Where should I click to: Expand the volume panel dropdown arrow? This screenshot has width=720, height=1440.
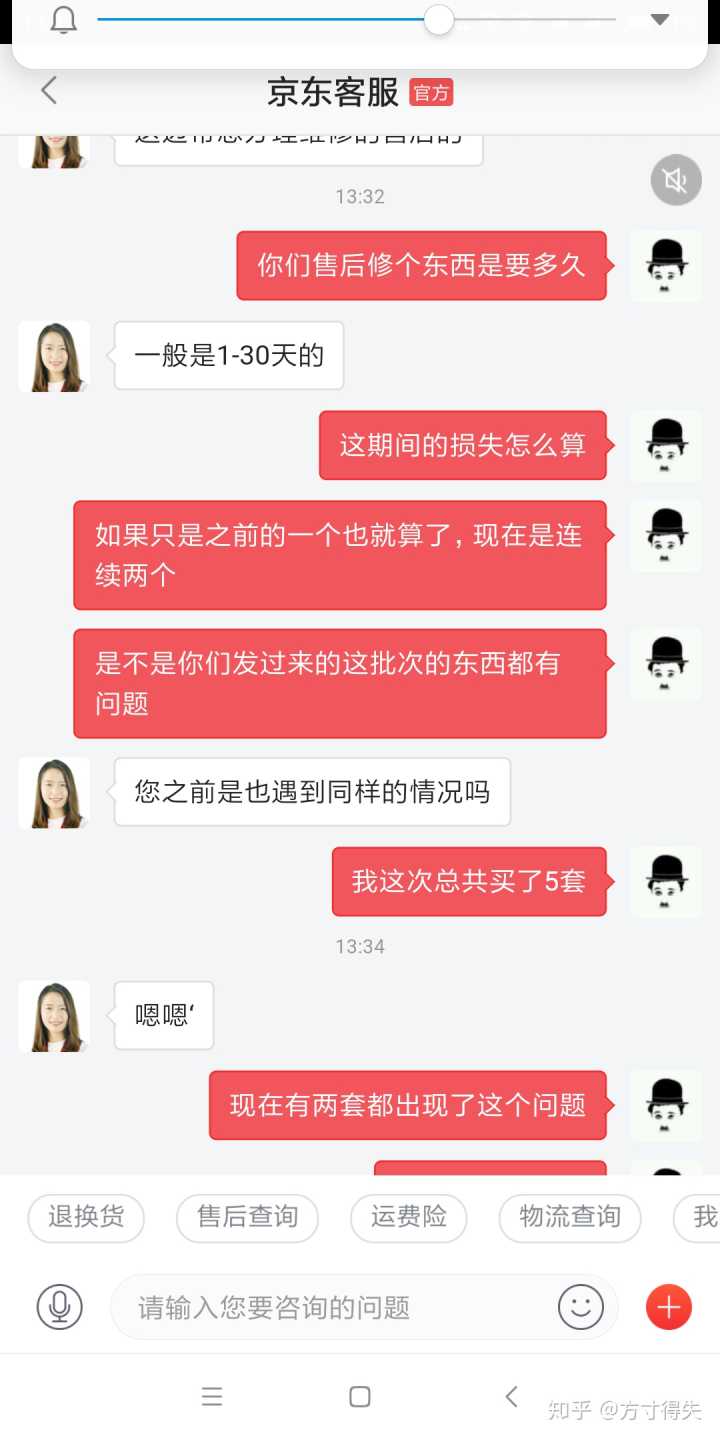point(659,20)
